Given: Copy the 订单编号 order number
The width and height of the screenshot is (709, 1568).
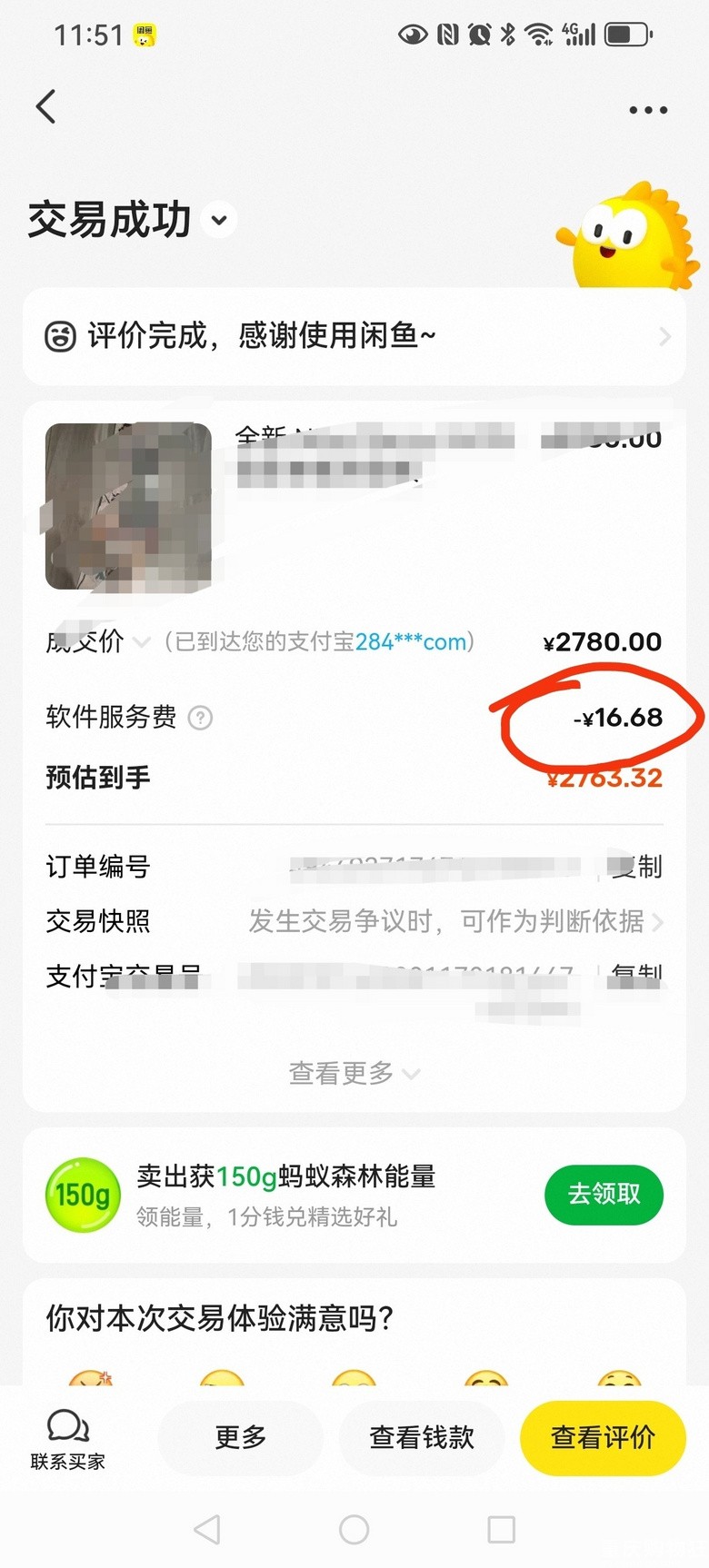Looking at the screenshot, I should [638, 868].
